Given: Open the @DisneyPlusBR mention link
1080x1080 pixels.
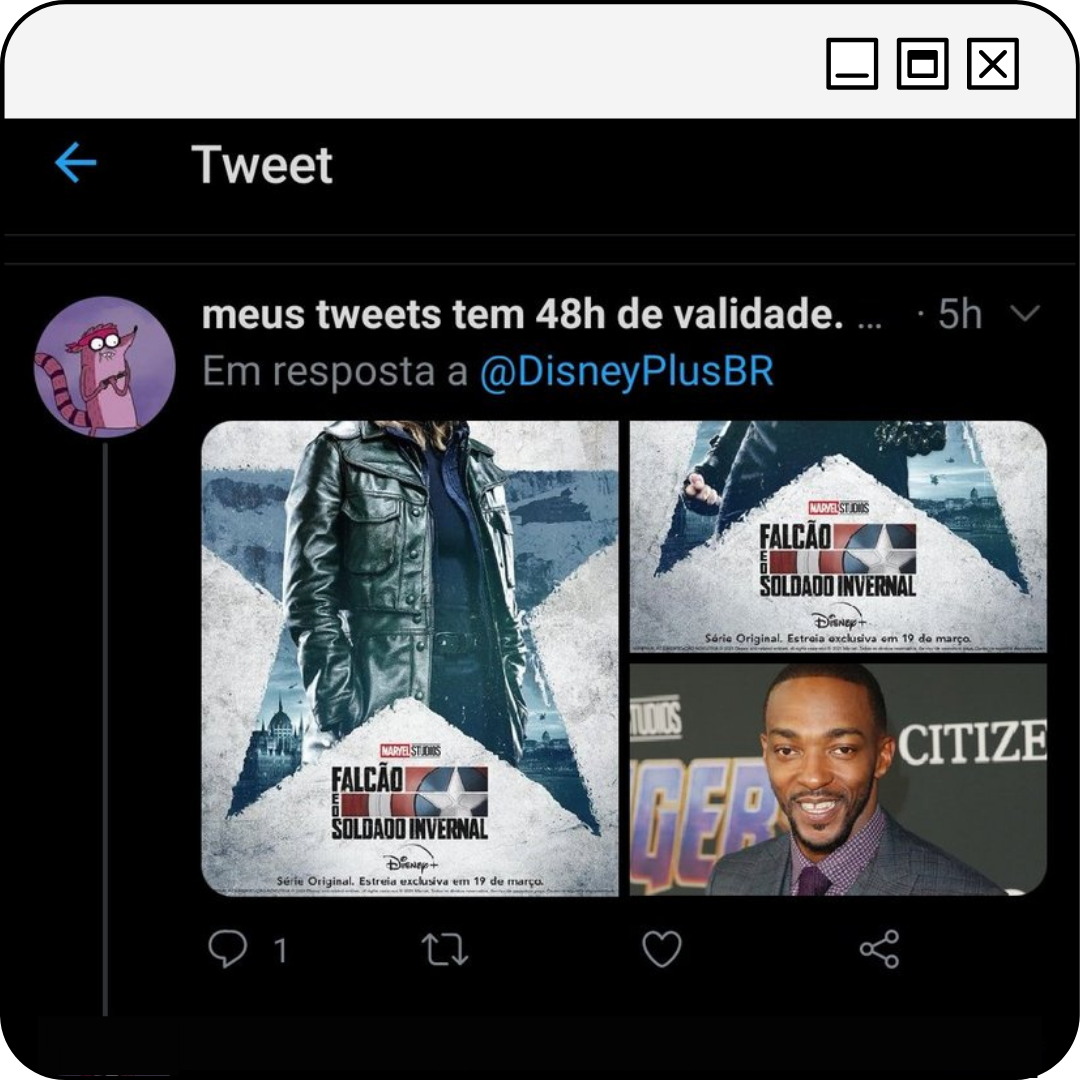Looking at the screenshot, I should point(626,372).
